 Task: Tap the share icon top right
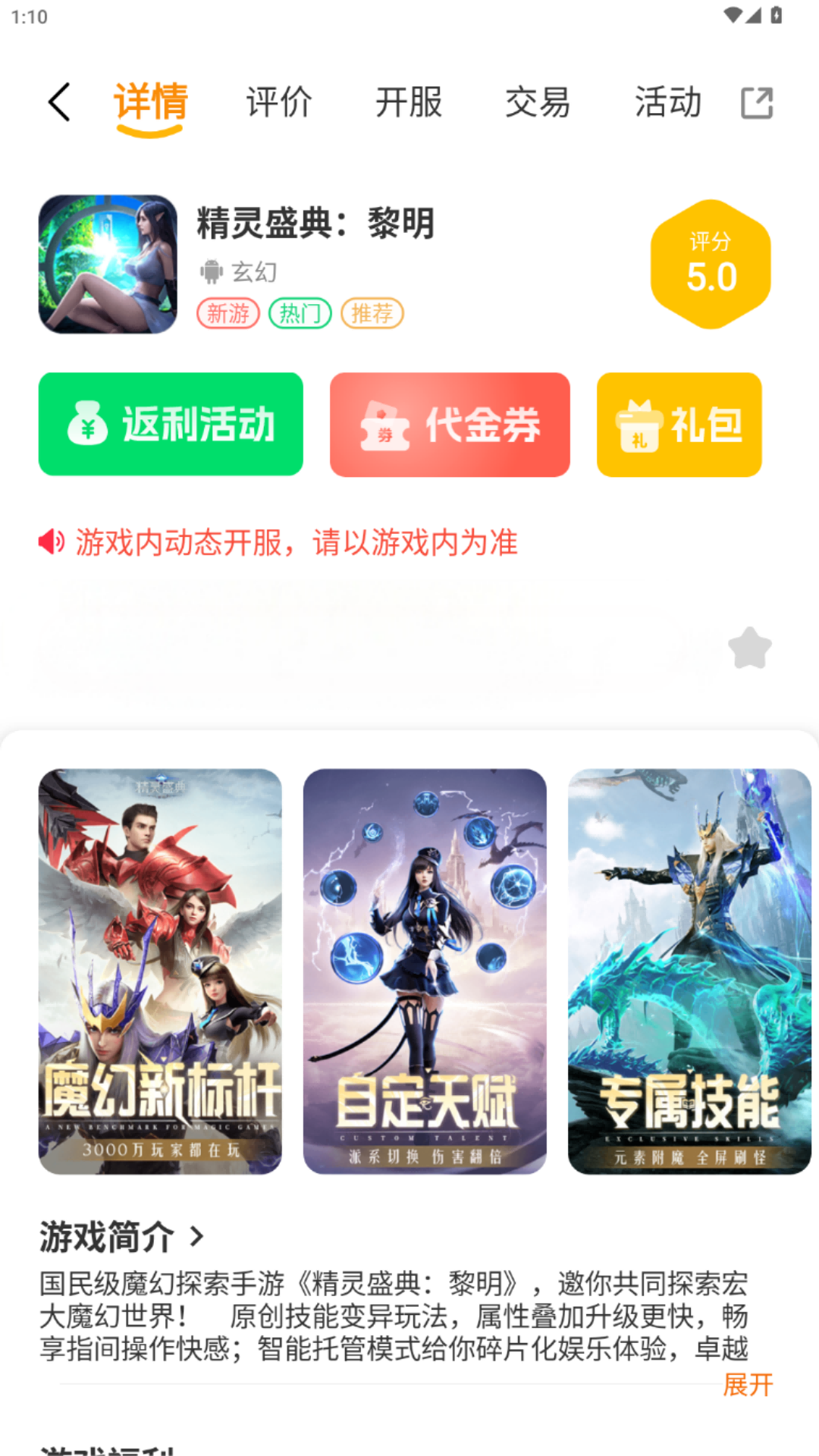coord(758,104)
